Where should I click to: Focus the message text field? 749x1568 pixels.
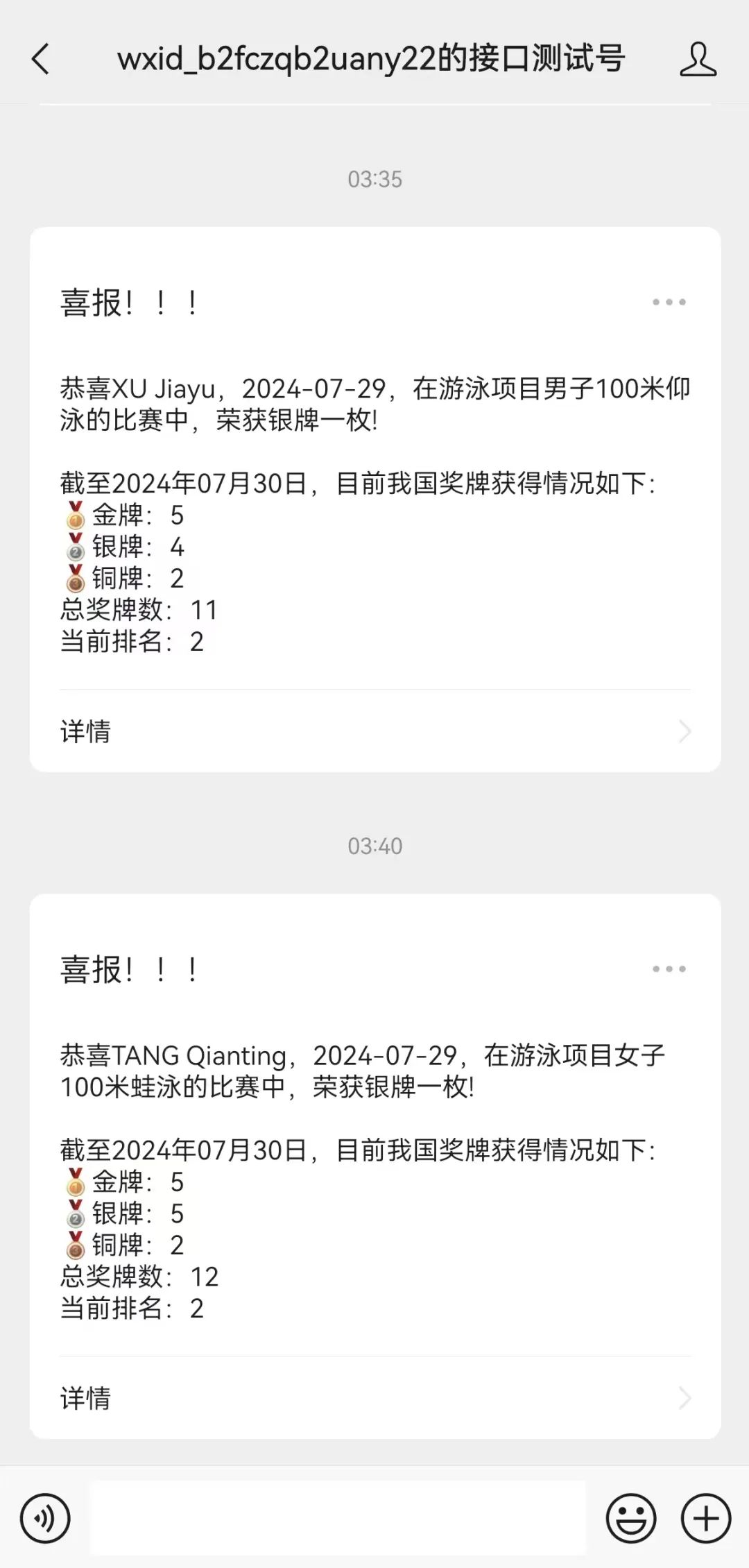337,1518
